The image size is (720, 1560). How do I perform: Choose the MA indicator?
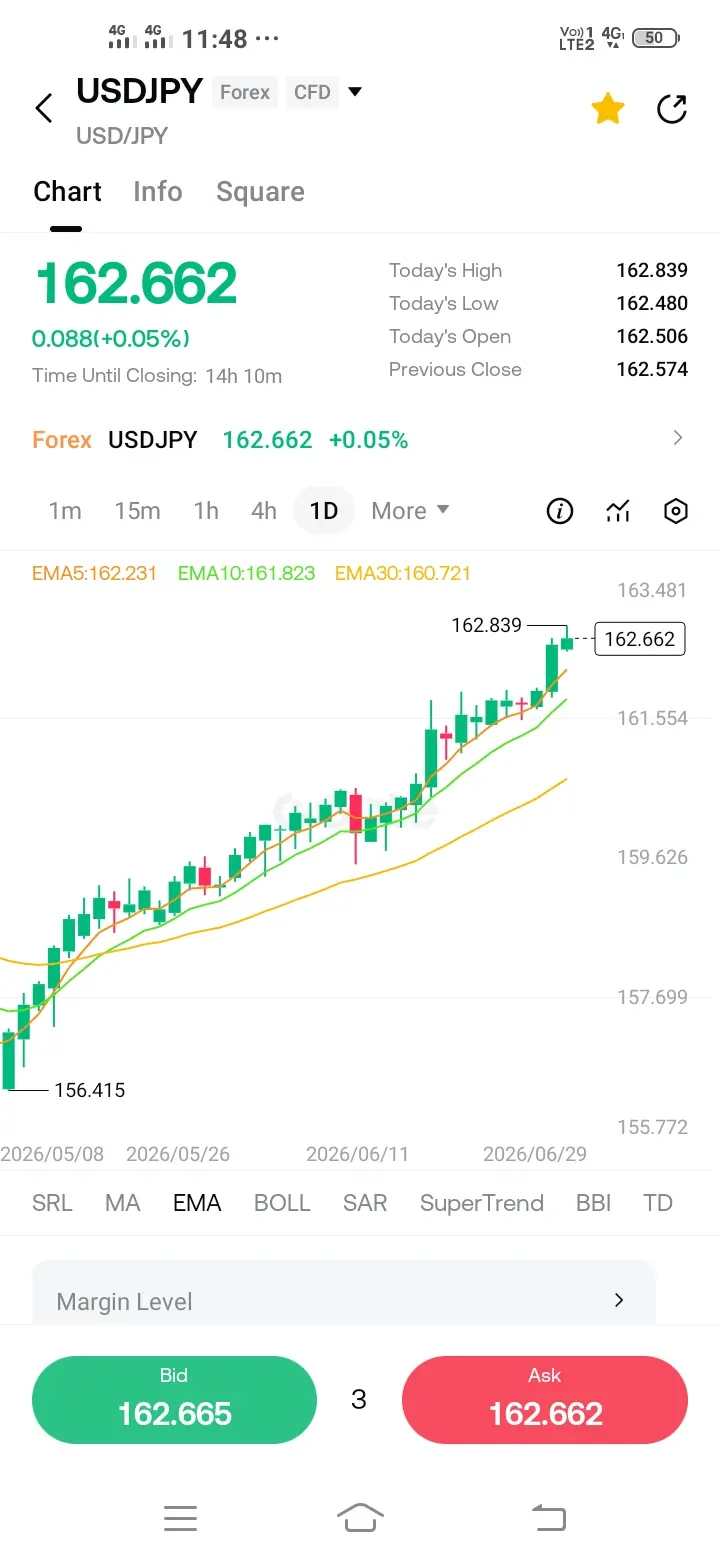pyautogui.click(x=123, y=1203)
